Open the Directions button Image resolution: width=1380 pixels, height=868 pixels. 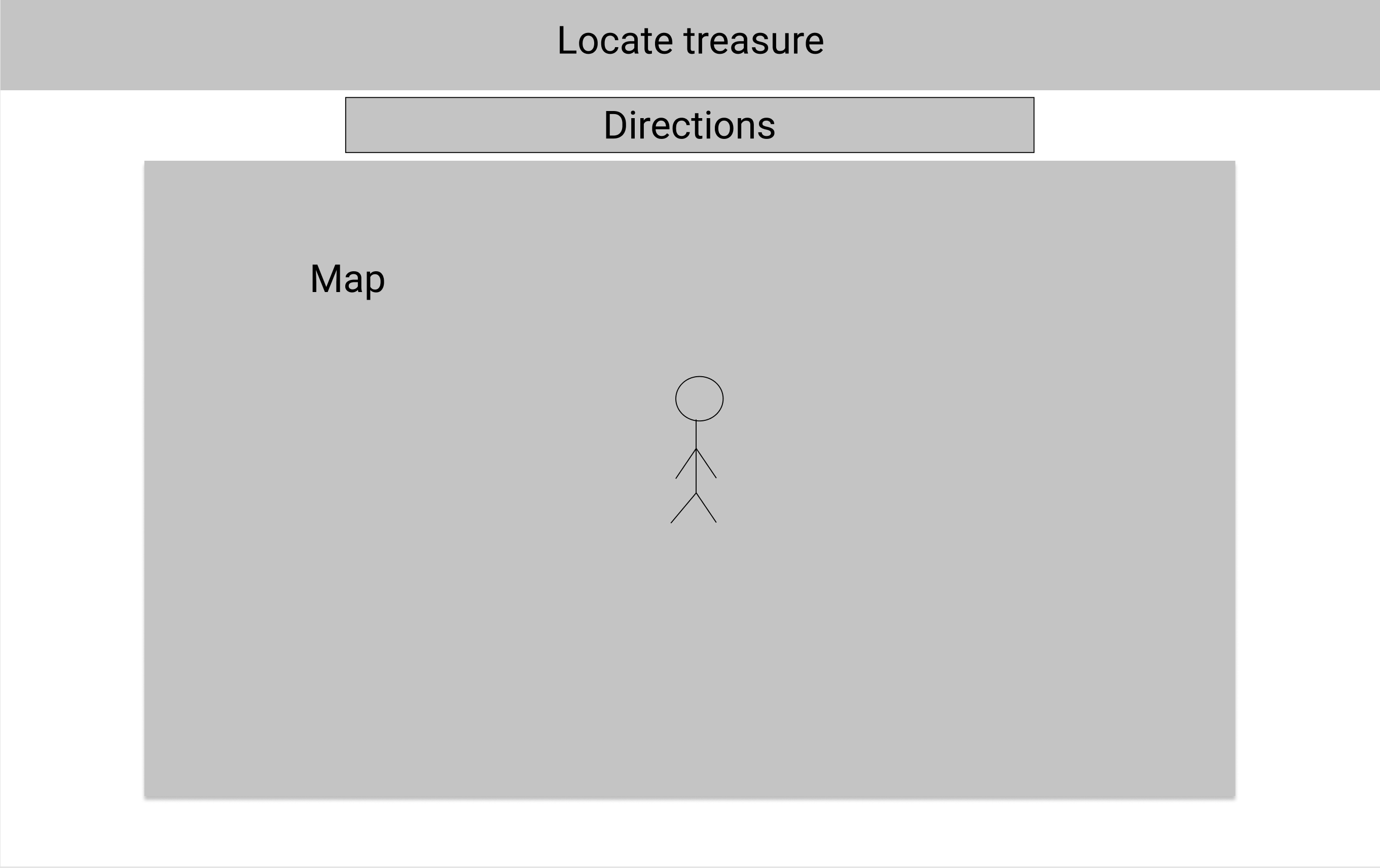689,125
